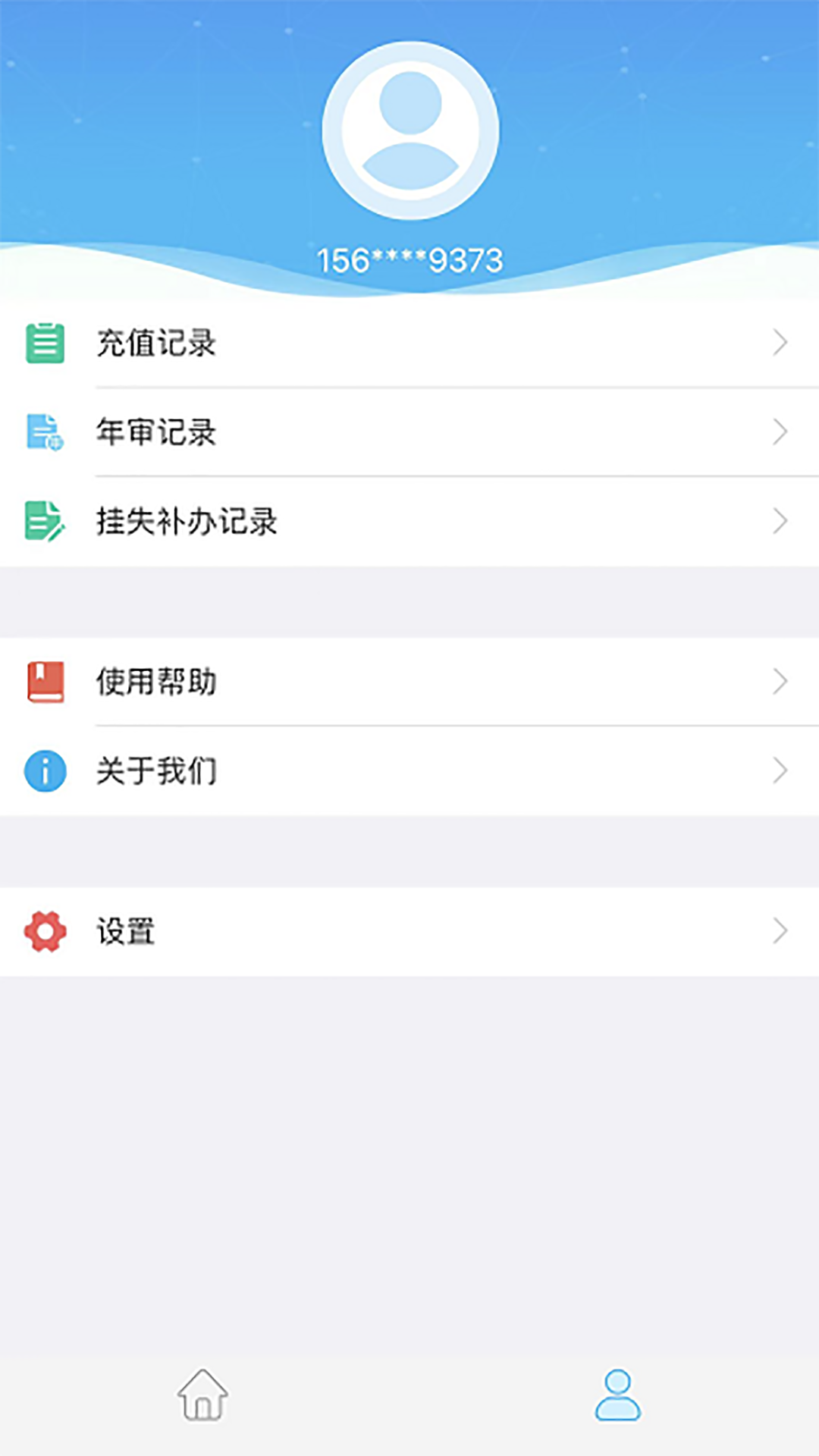Open the 使用帮助 help page

[x=303, y=682]
